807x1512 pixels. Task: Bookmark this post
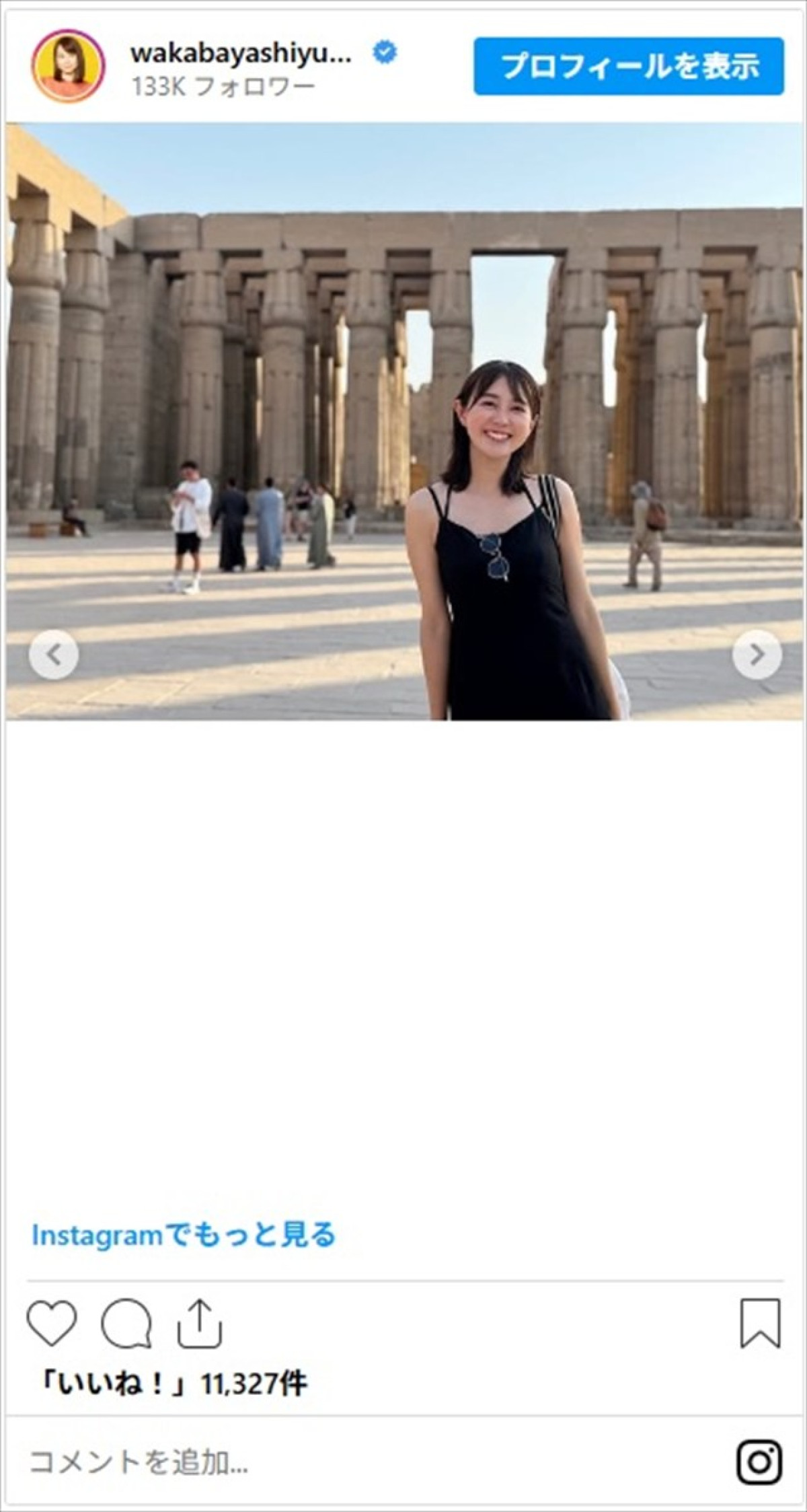760,1324
